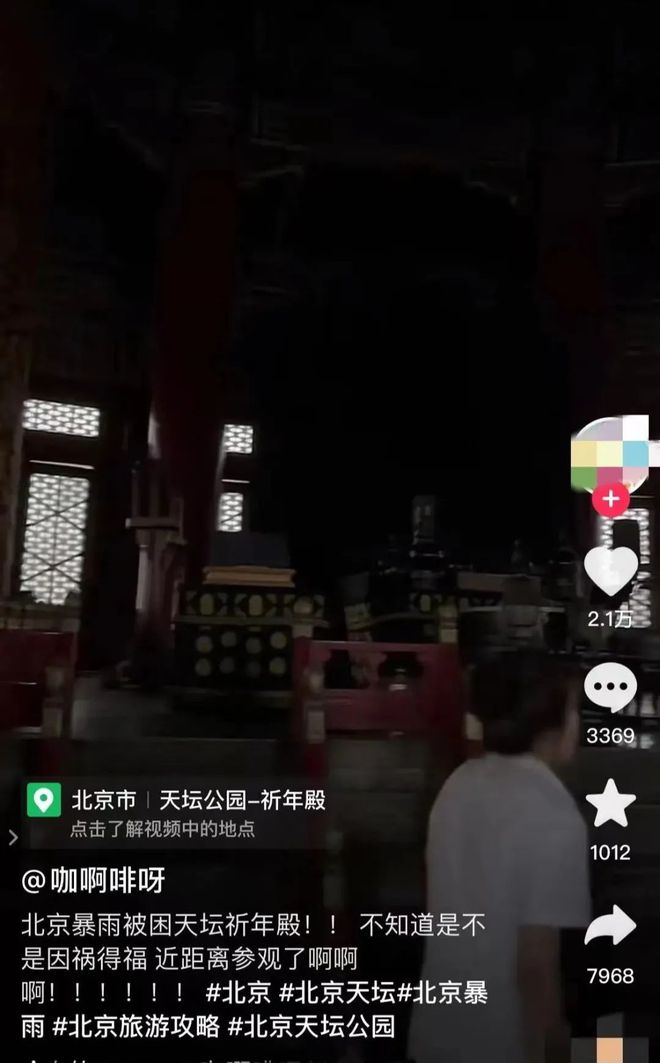
Task: Add video to favorites with star icon
Action: pyautogui.click(x=610, y=805)
